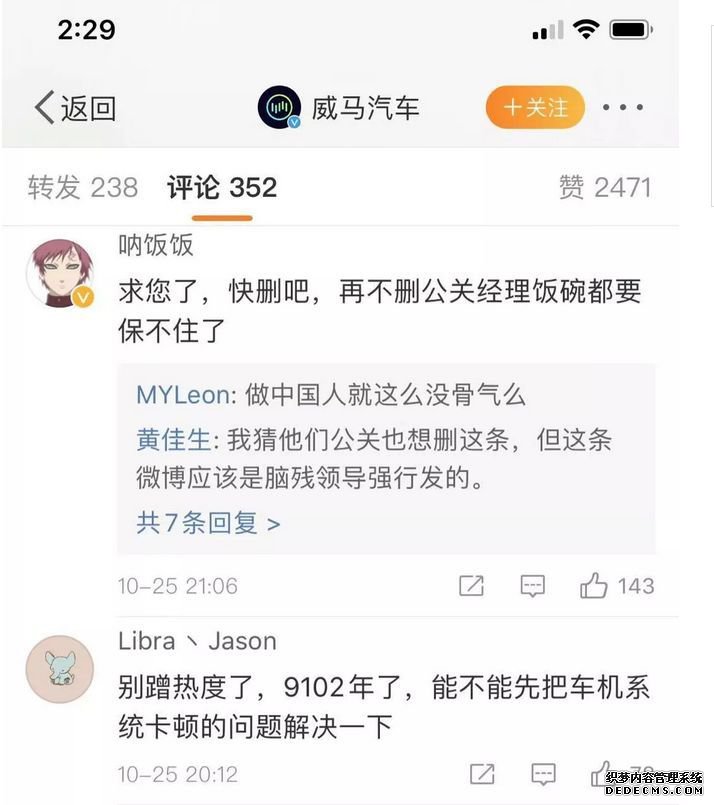Viewport: 714px width, 805px height.
Task: View all replies via 共7条回复
Action: point(208,522)
